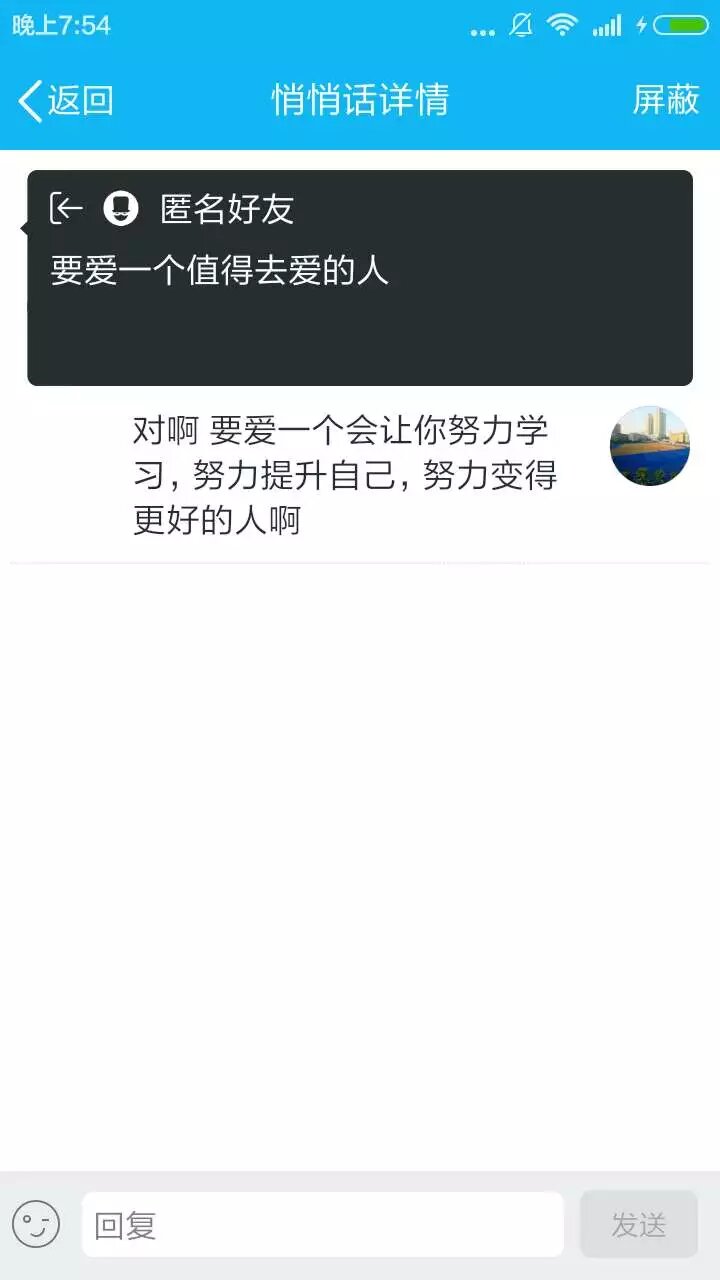The image size is (720, 1280).
Task: Focus the 回复 reply field
Action: coord(322,1224)
